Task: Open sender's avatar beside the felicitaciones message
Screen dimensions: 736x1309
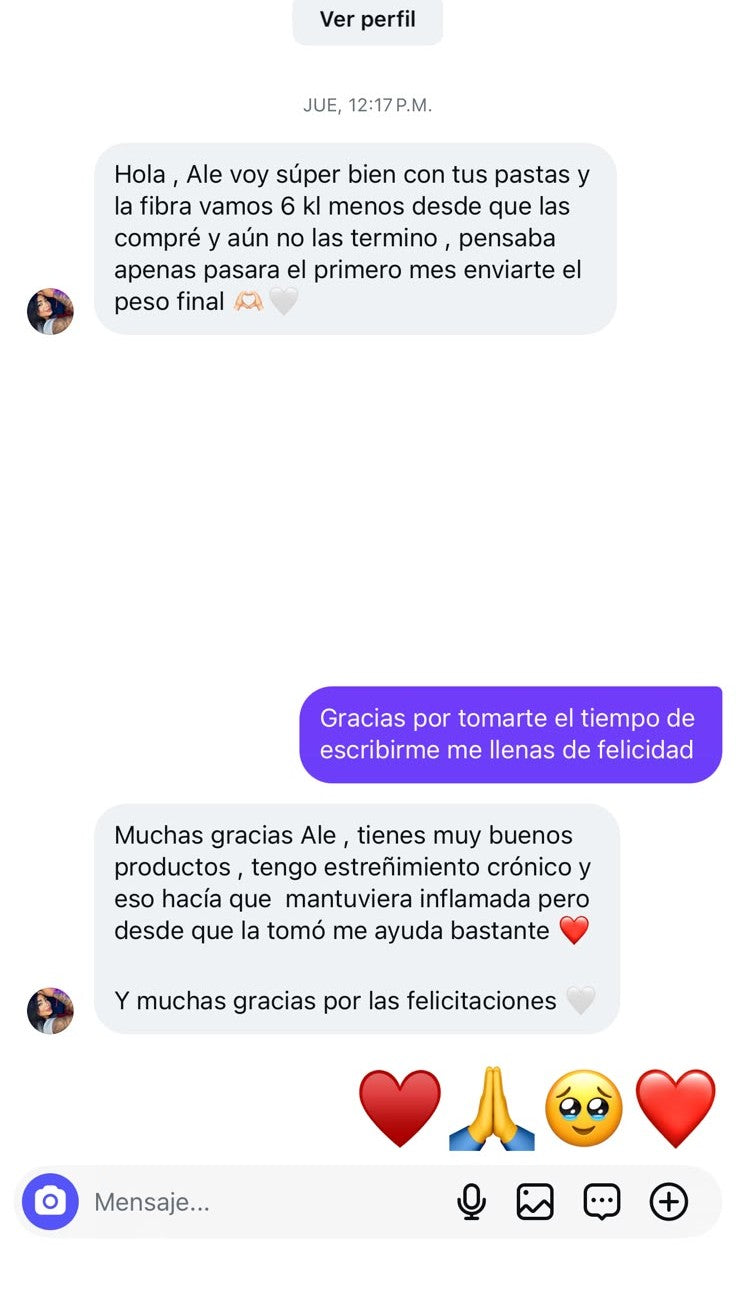Action: coord(50,1010)
